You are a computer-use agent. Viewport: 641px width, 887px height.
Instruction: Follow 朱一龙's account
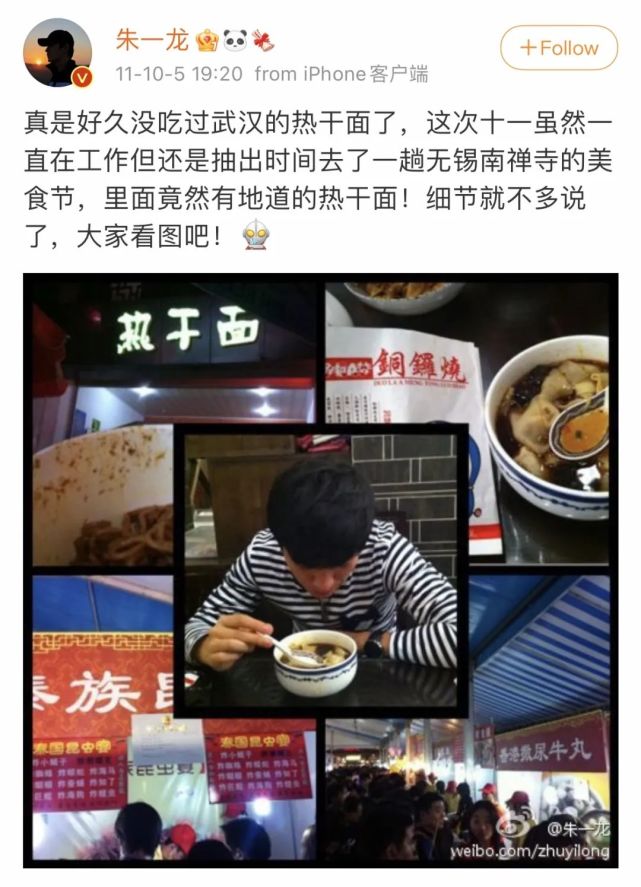(x=559, y=48)
